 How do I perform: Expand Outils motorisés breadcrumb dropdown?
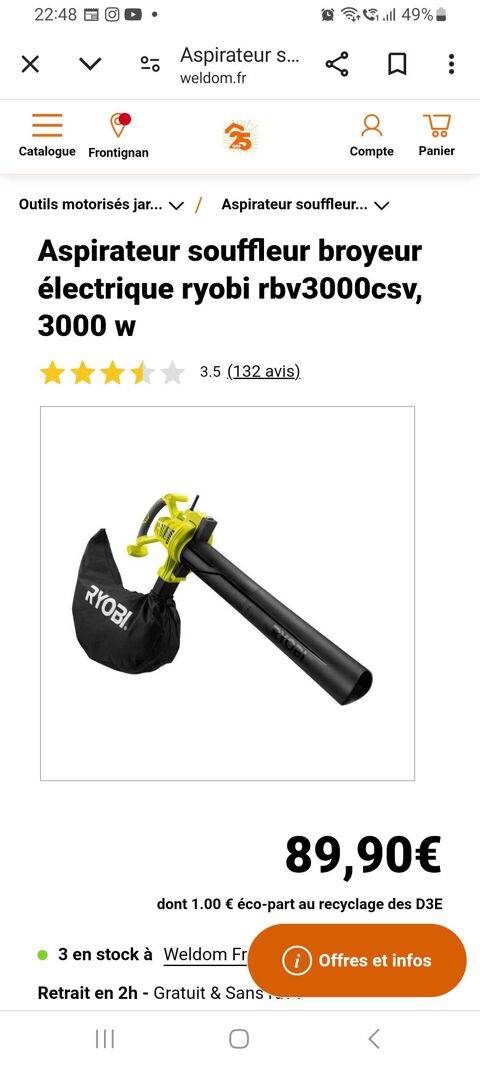(101, 205)
